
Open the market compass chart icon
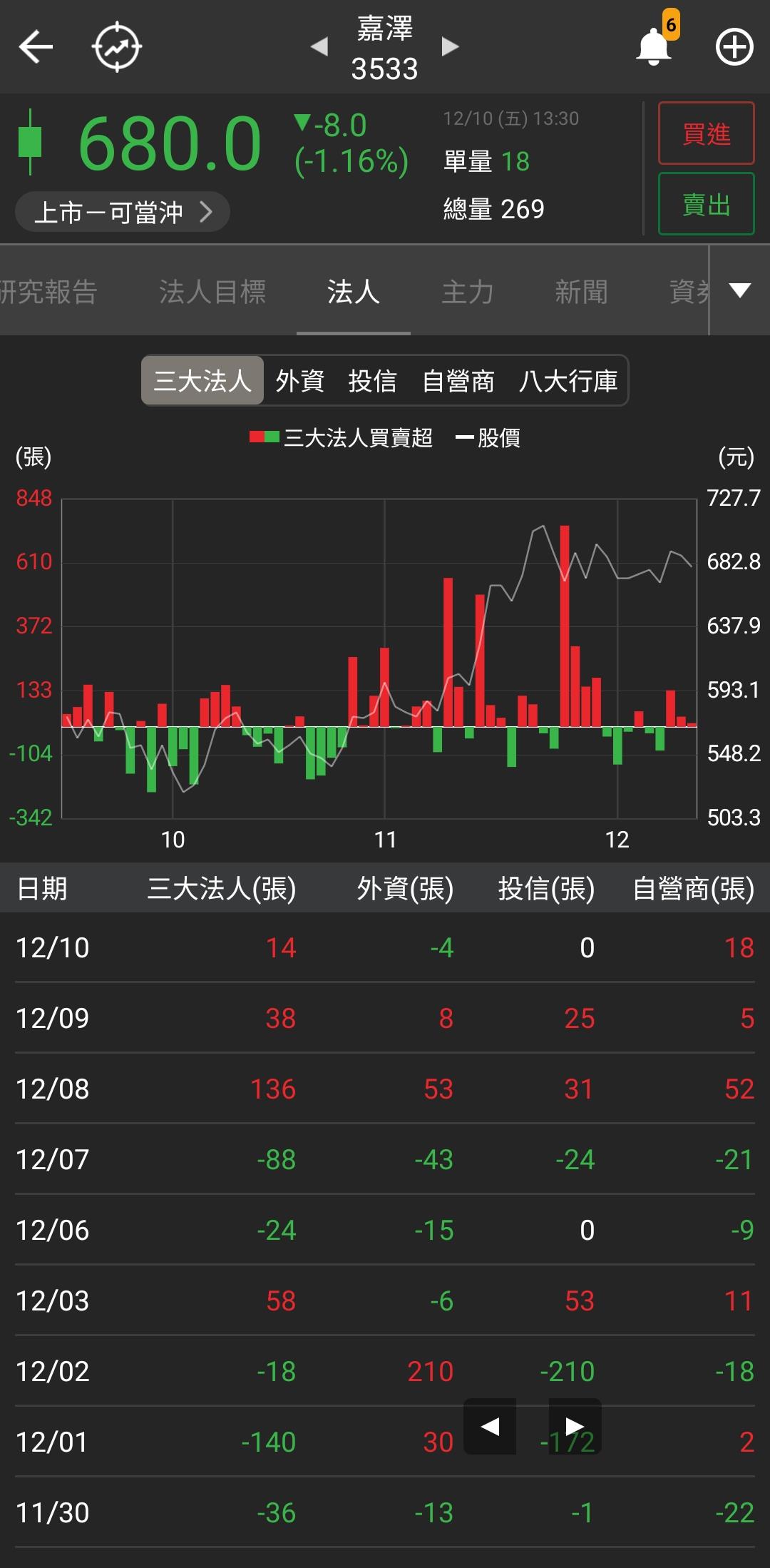tap(116, 46)
